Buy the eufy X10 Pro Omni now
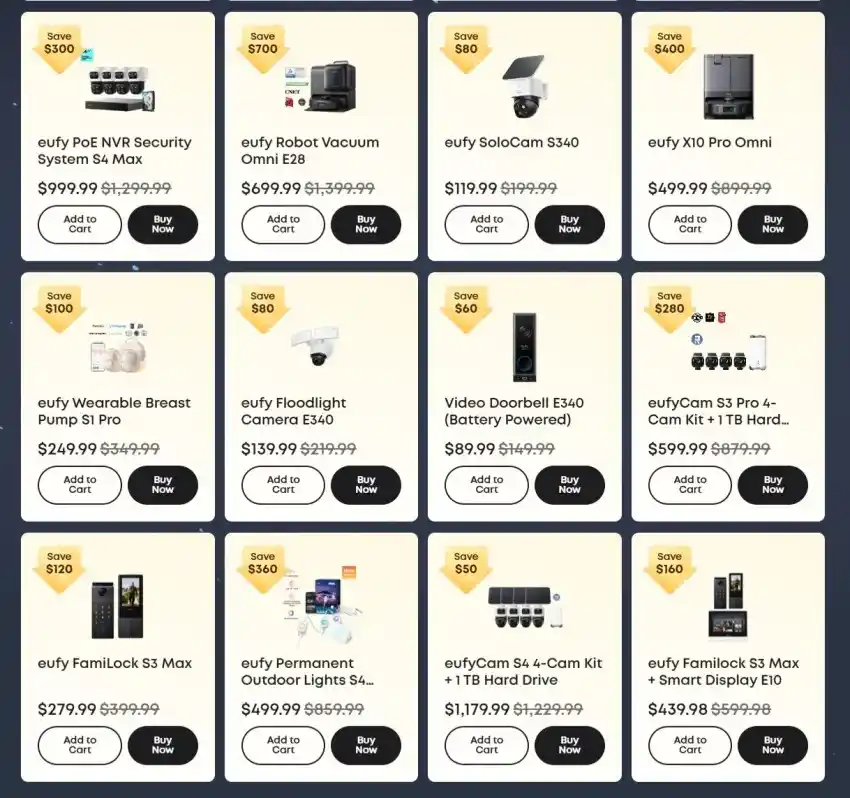 (772, 224)
